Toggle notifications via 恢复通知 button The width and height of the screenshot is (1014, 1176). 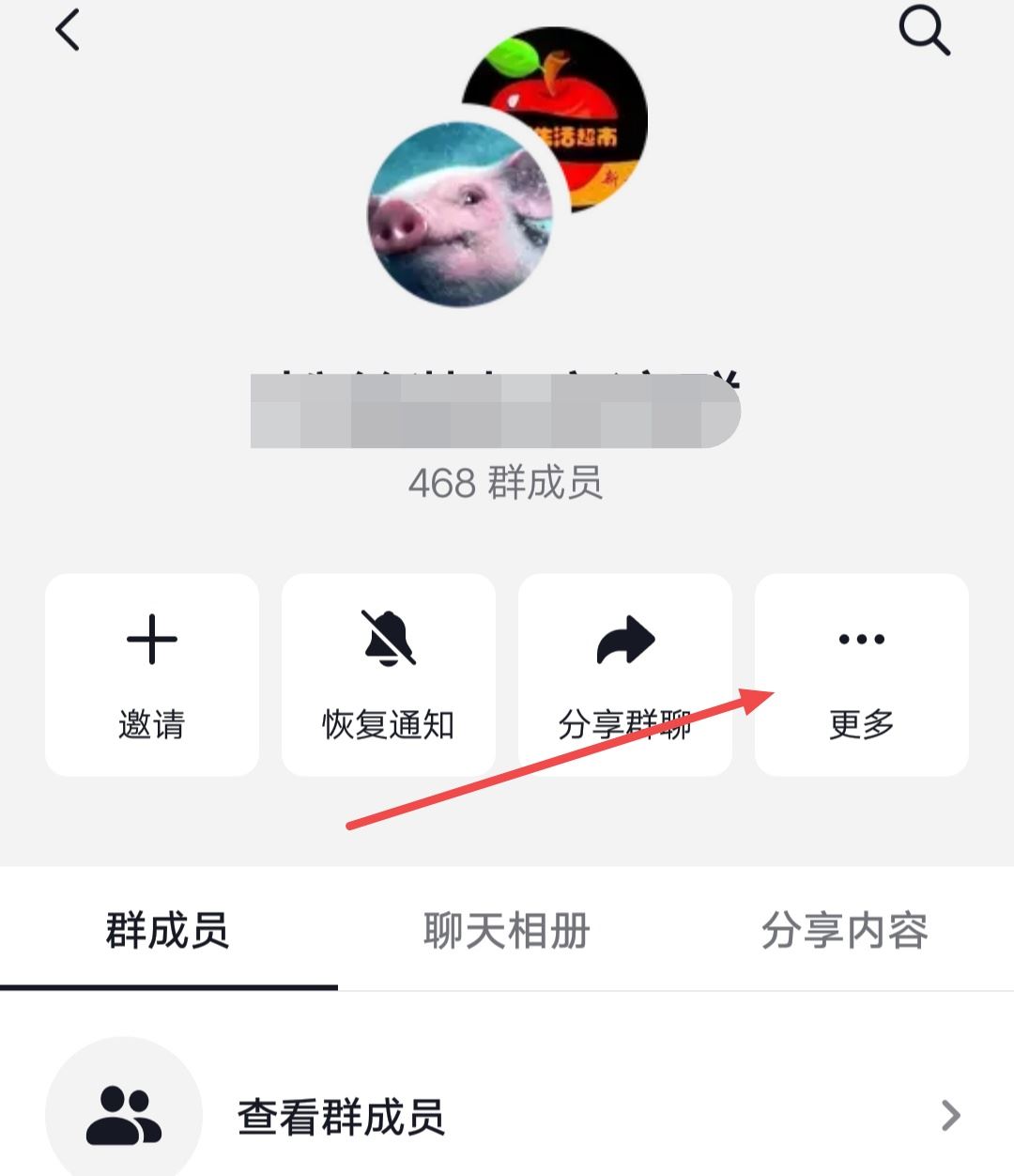pos(389,674)
